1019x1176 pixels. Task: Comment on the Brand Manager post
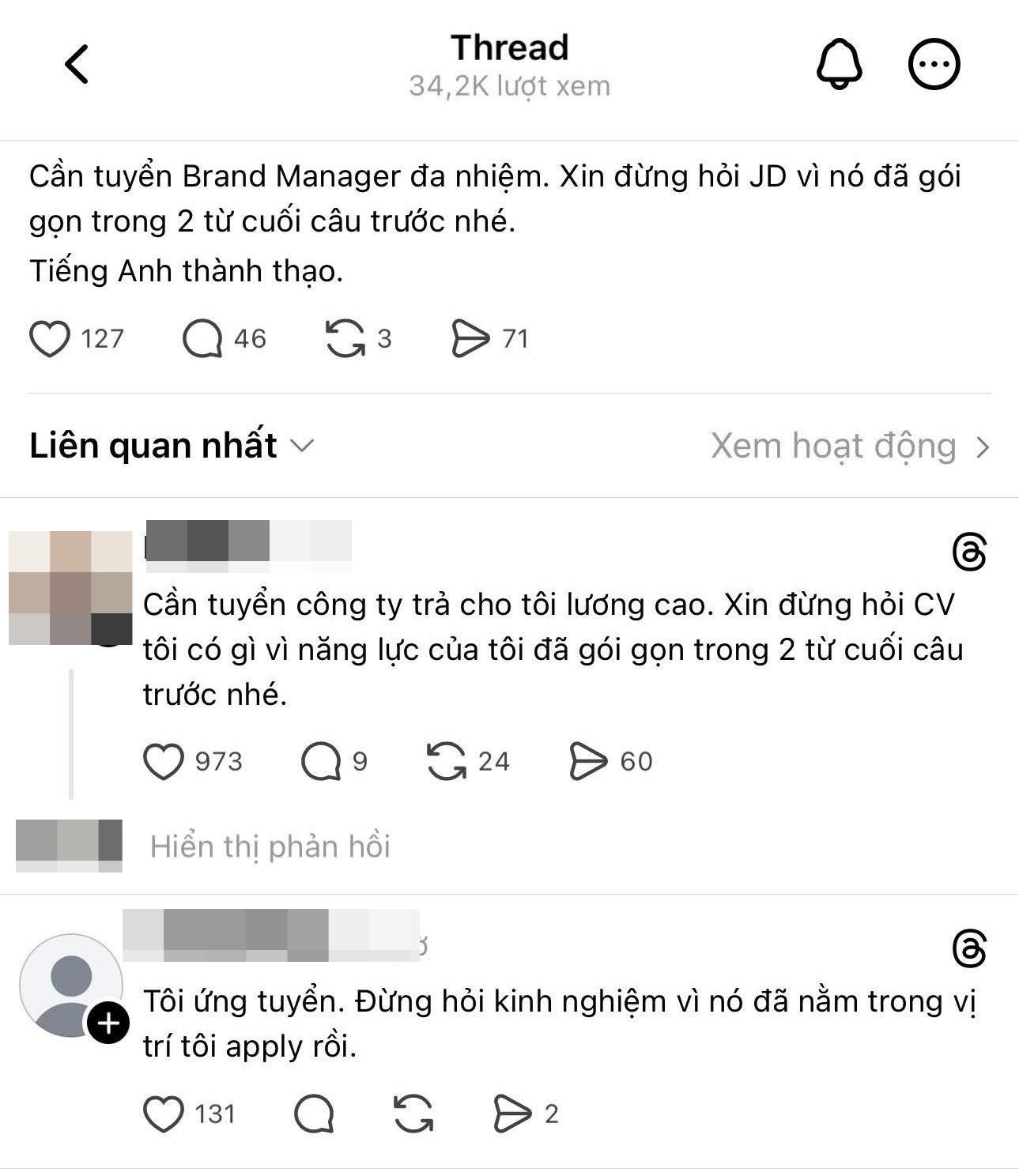pos(202,339)
